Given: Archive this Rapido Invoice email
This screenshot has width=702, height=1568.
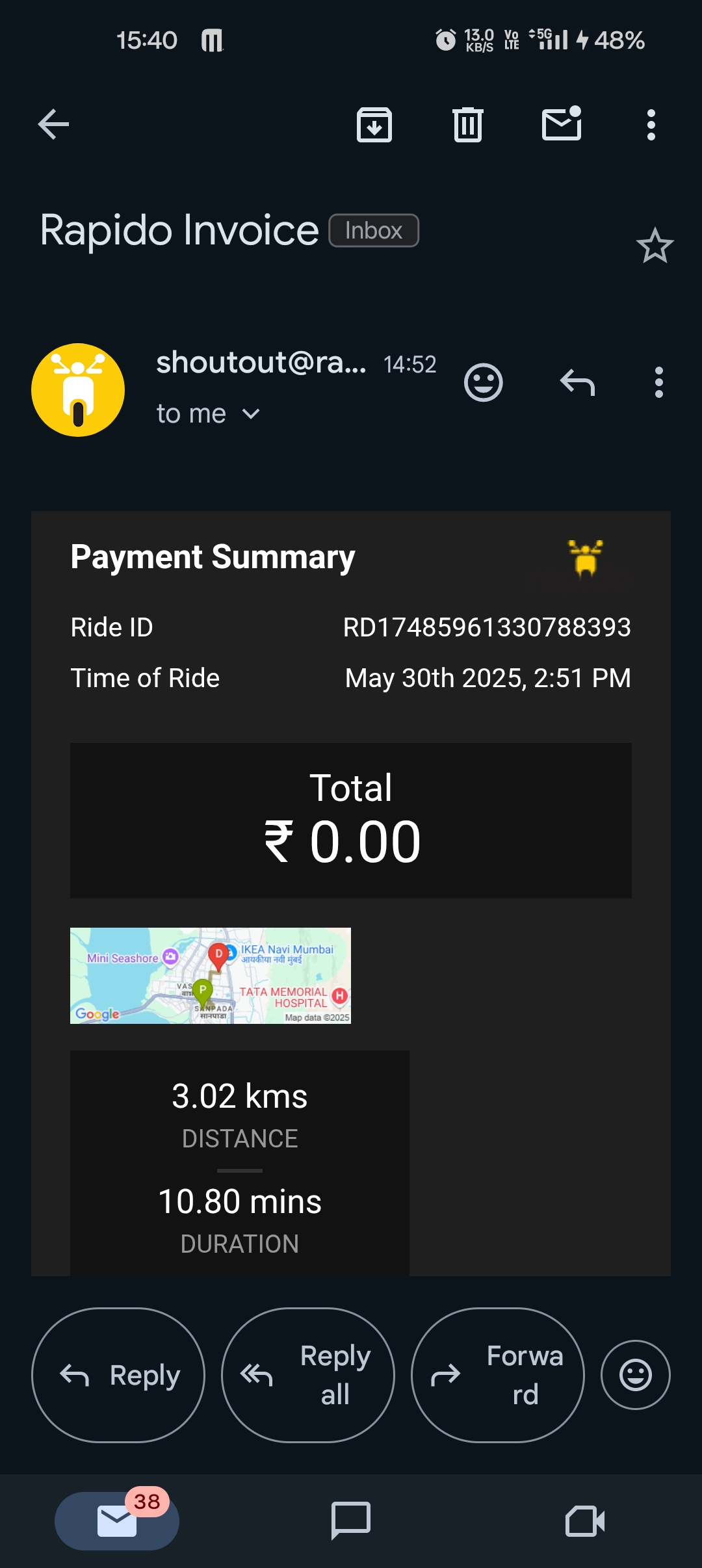Looking at the screenshot, I should [374, 124].
